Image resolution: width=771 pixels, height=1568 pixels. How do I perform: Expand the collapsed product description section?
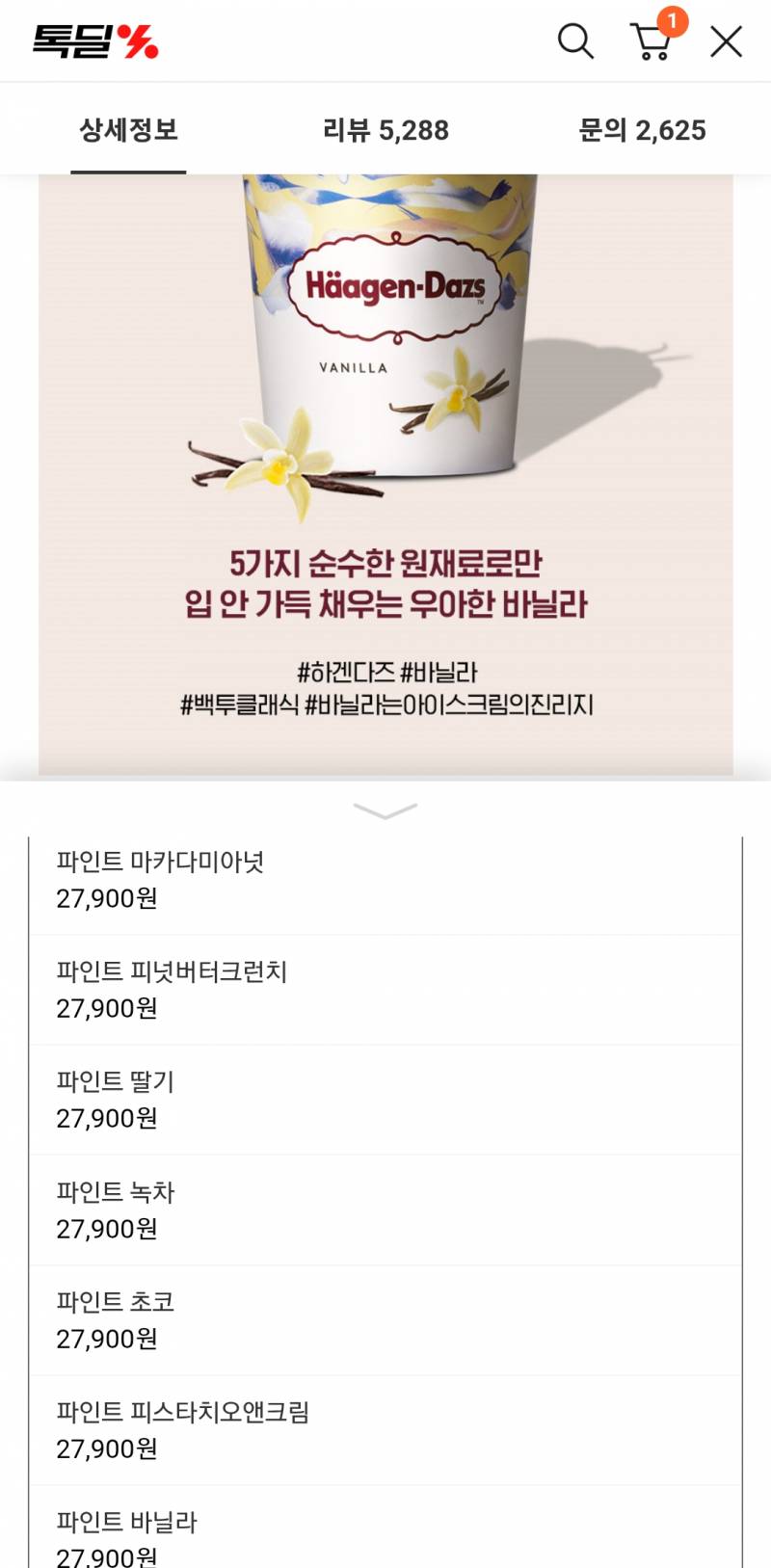[x=385, y=812]
